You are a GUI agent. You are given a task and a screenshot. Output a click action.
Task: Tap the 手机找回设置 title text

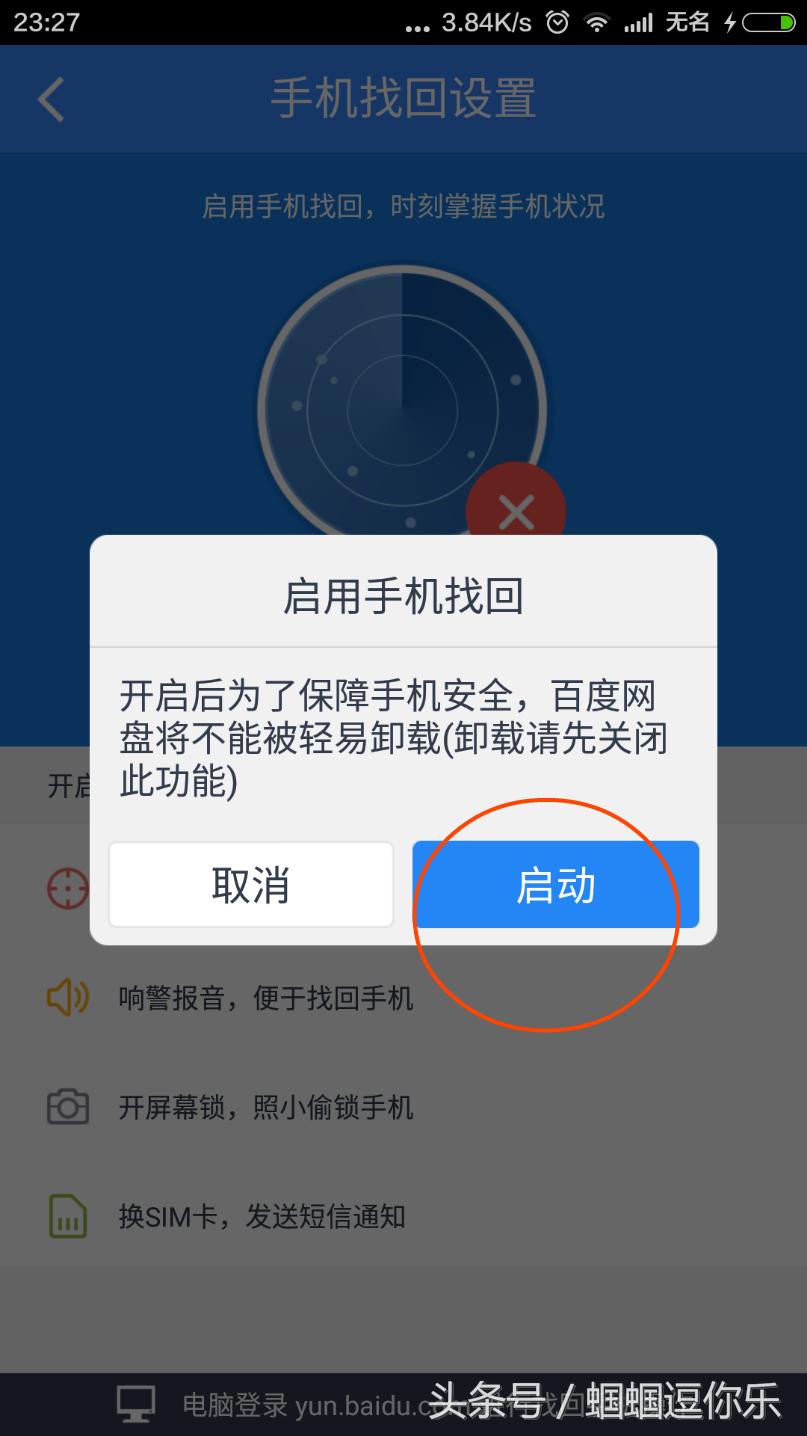(x=403, y=98)
